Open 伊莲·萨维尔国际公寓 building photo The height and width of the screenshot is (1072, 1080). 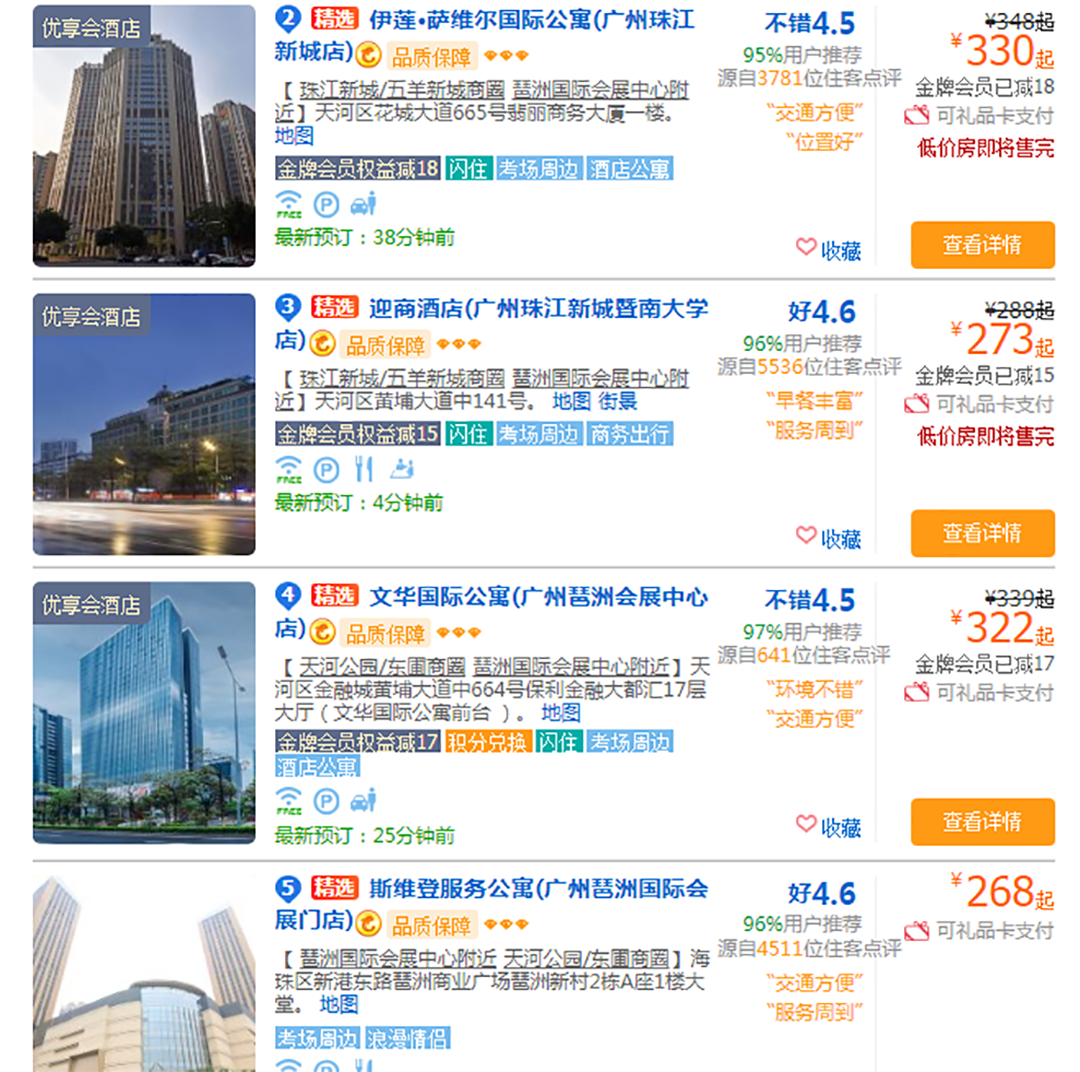pyautogui.click(x=144, y=136)
